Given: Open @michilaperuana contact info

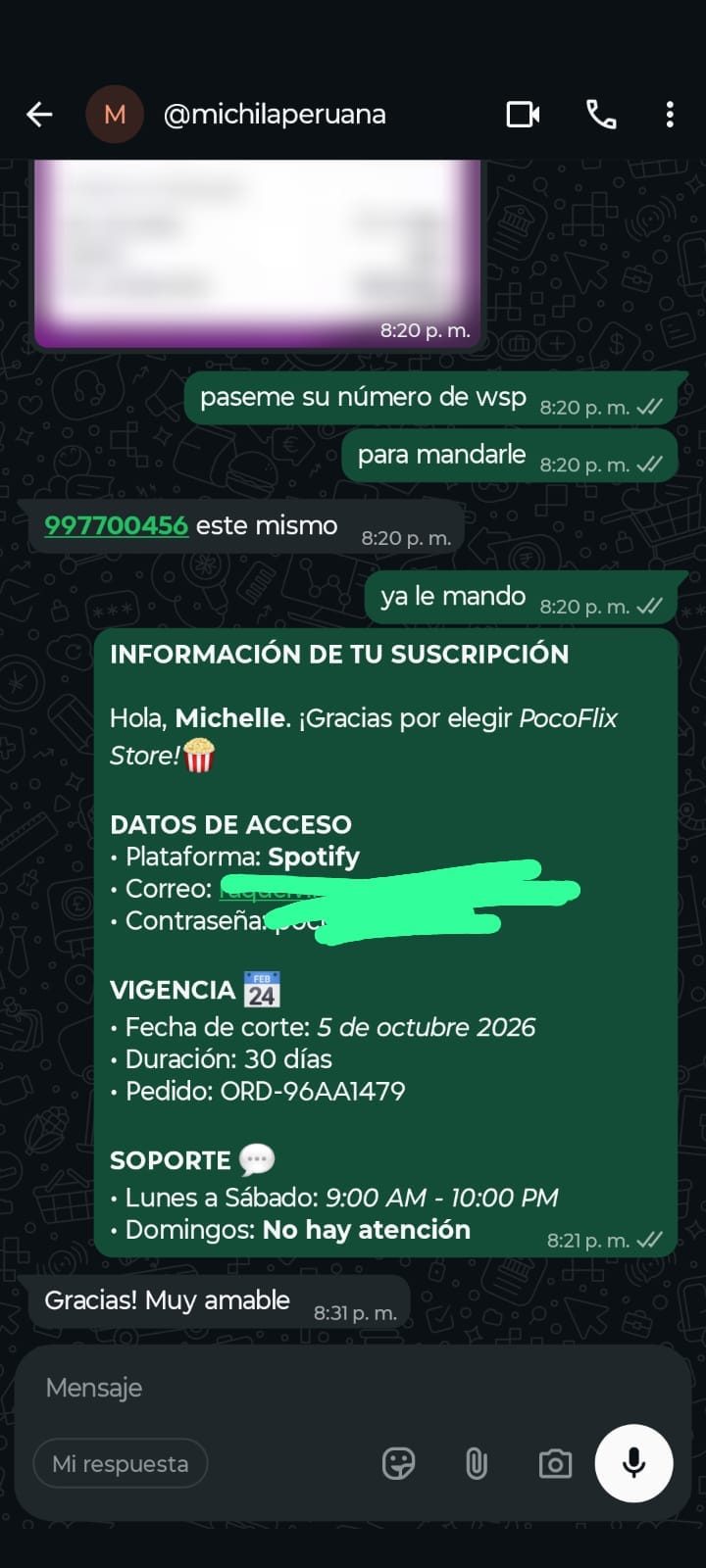Looking at the screenshot, I should (x=275, y=115).
